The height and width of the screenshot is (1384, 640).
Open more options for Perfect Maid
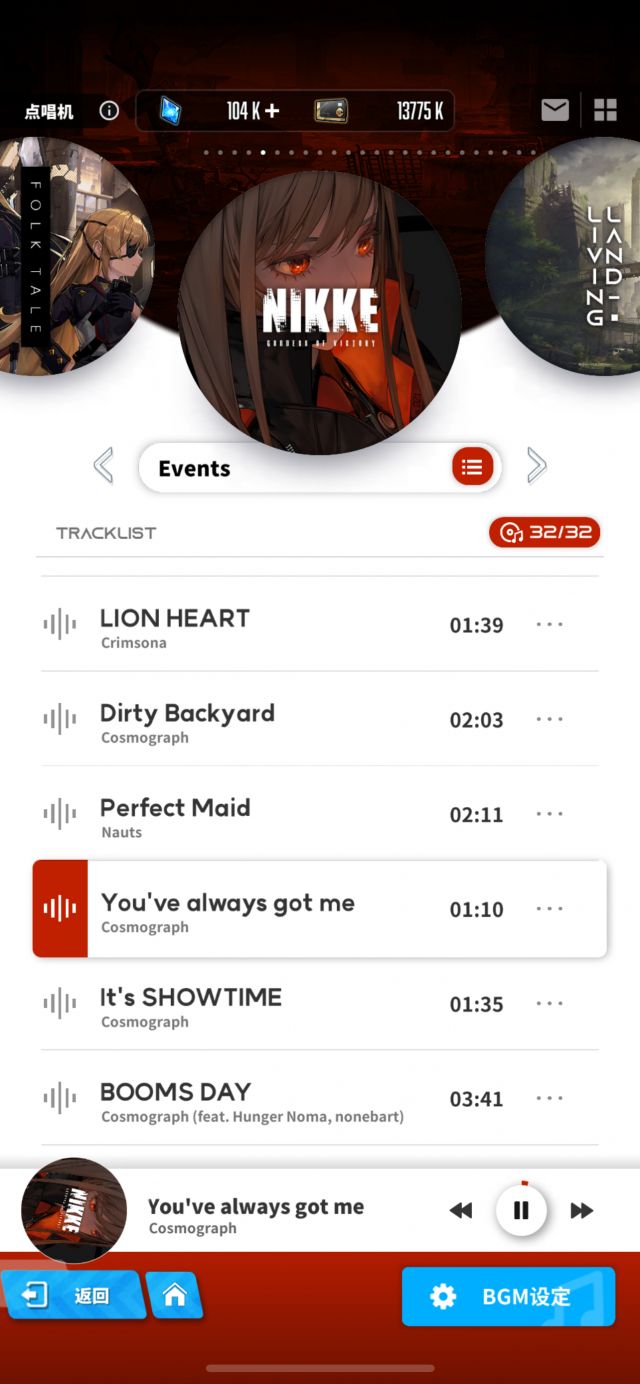click(550, 814)
